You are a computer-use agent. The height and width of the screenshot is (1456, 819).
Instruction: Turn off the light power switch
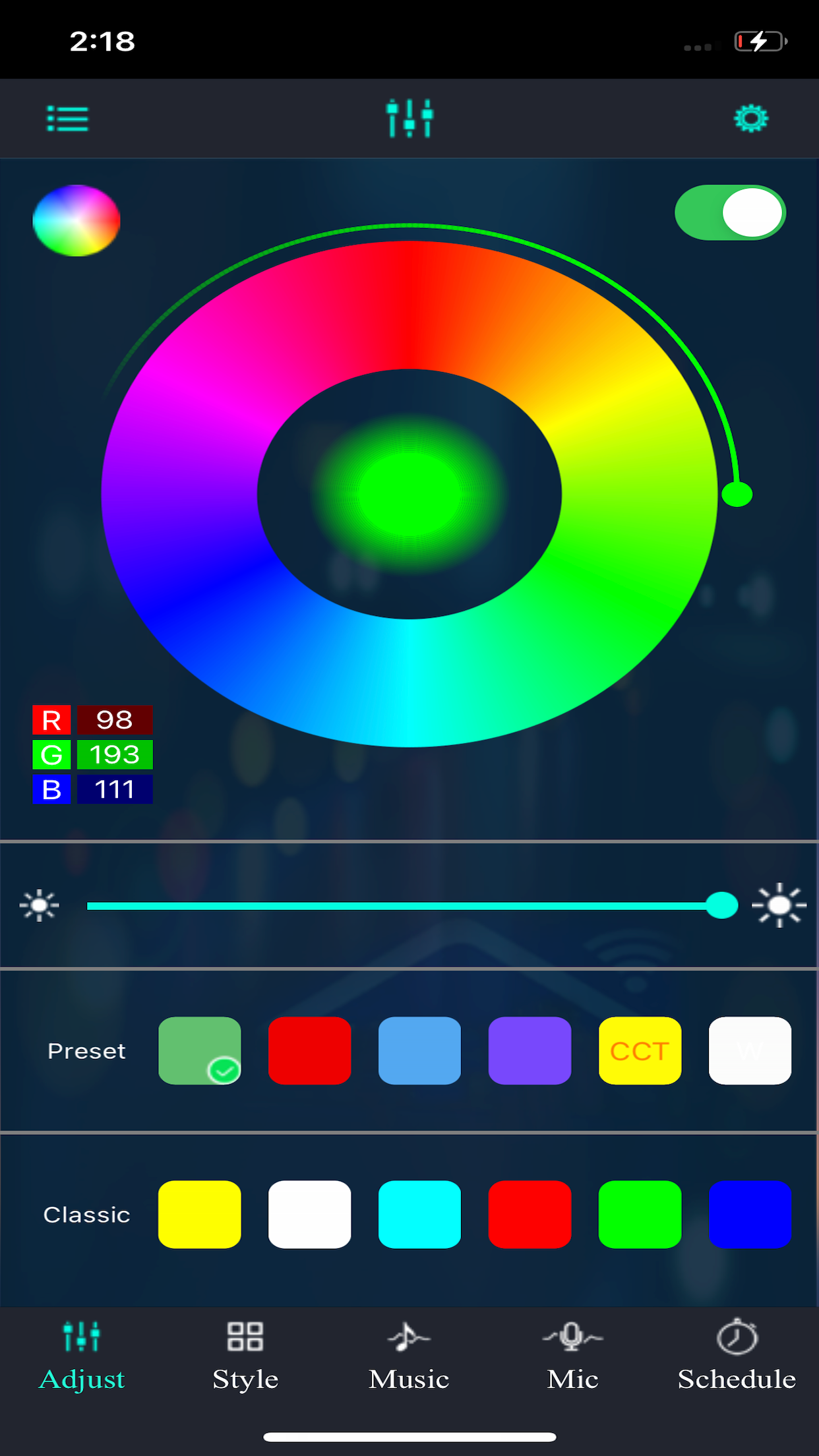[x=729, y=212]
